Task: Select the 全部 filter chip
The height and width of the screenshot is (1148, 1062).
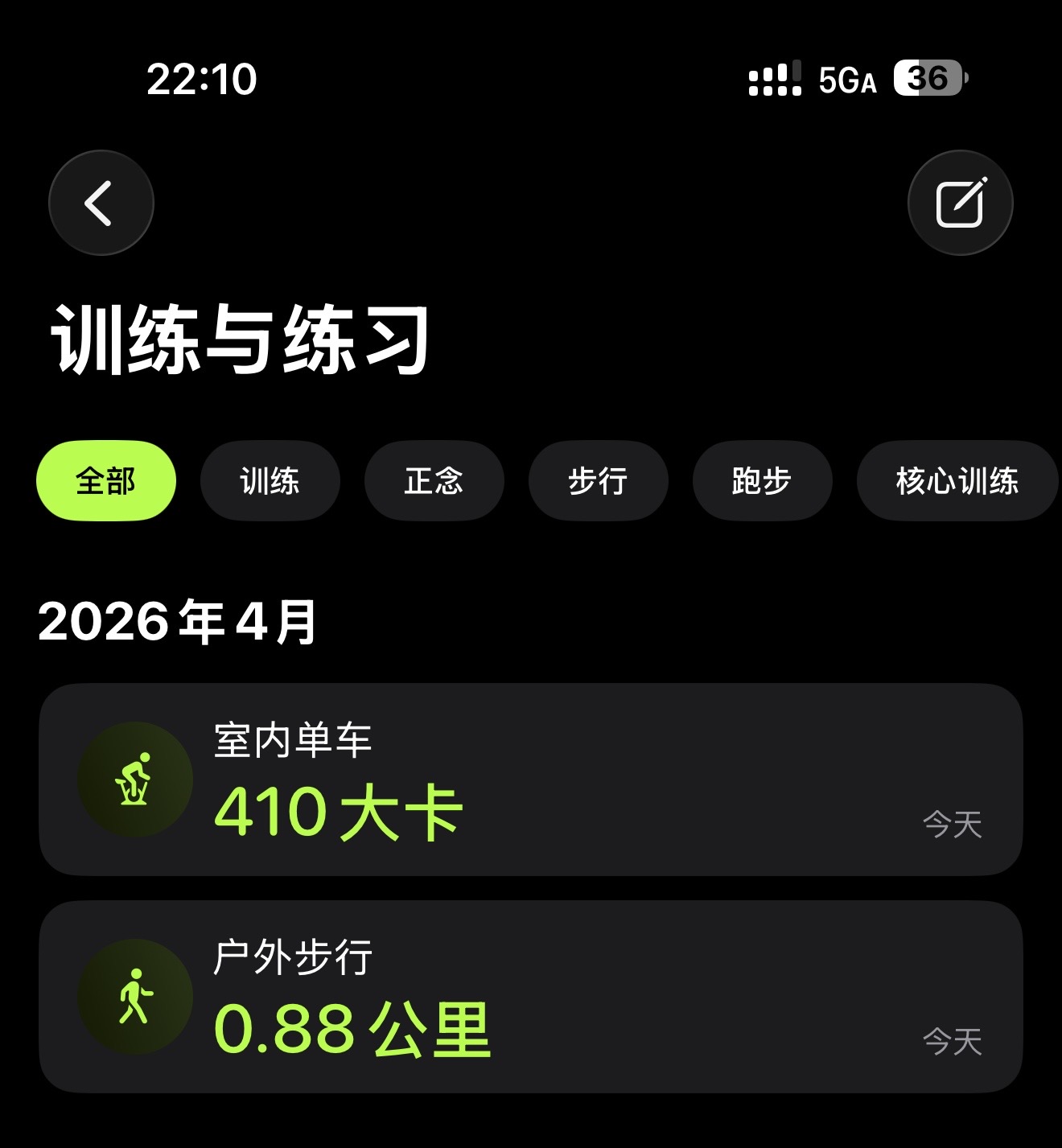Action: coord(106,481)
